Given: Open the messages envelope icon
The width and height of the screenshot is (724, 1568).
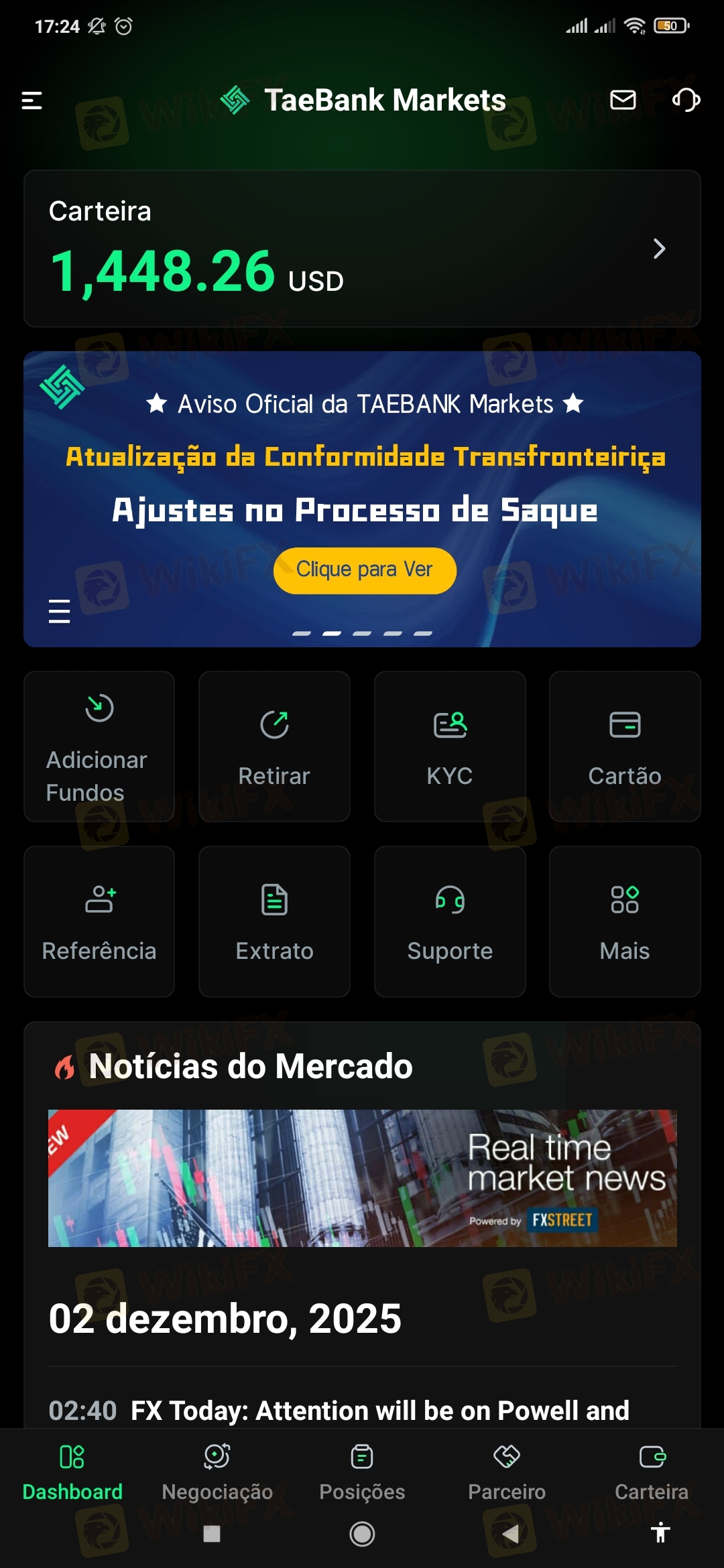Looking at the screenshot, I should [x=623, y=100].
